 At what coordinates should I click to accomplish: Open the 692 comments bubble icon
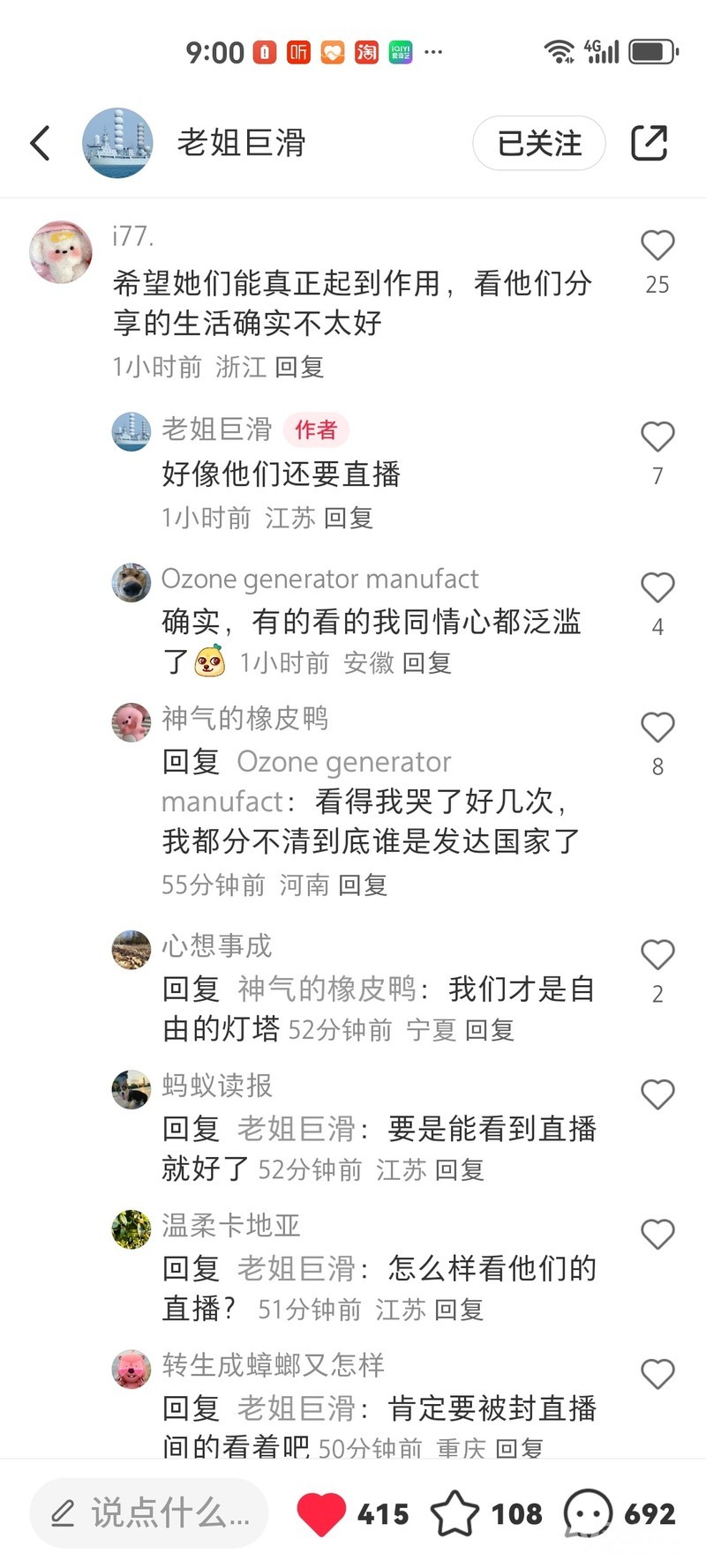pos(588,1513)
